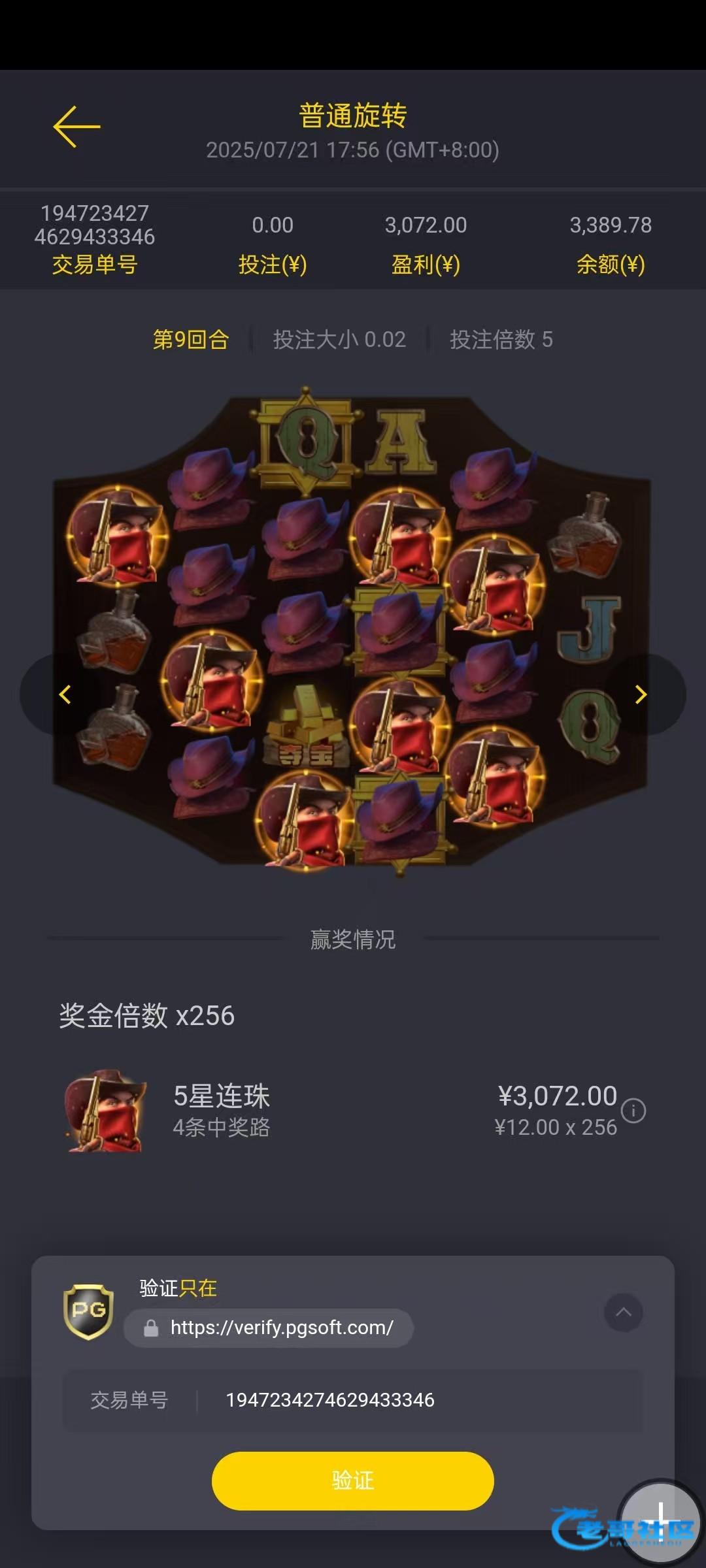Show the previous round with left arrow
Viewport: 706px width, 1568px height.
tap(64, 694)
